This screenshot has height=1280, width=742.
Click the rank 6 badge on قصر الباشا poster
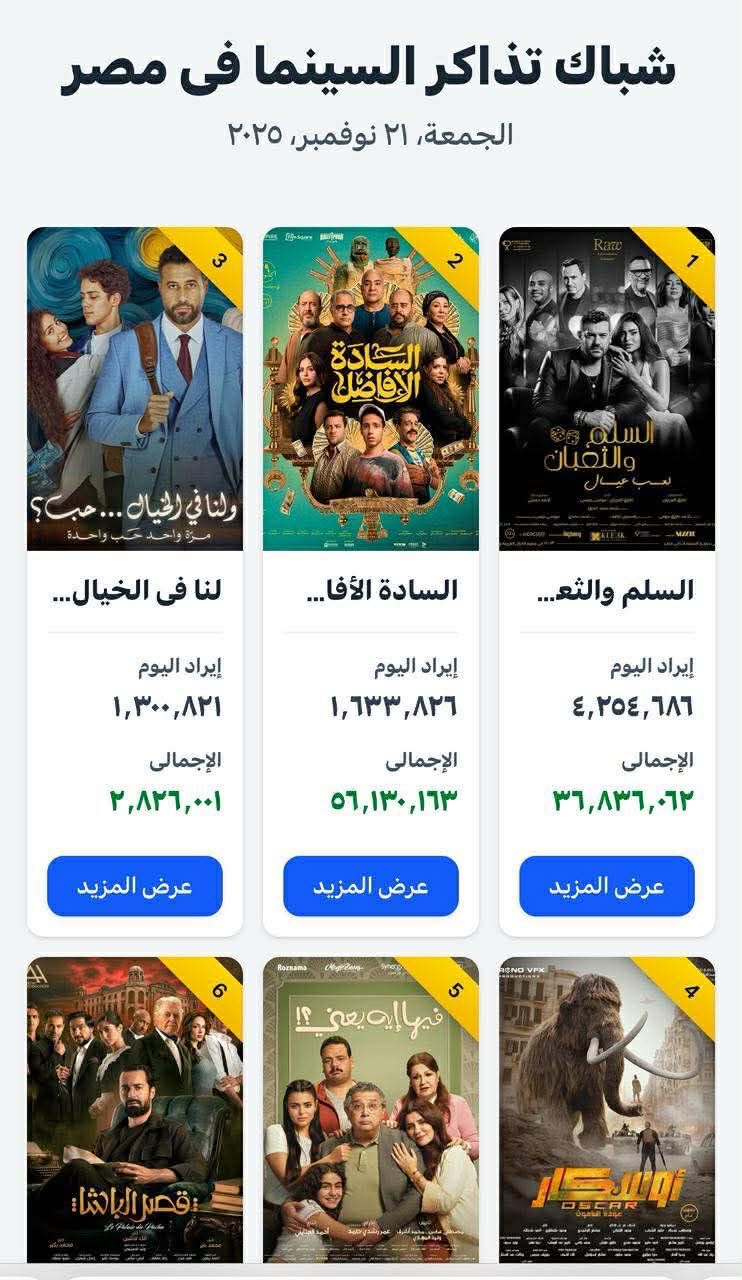220,990
